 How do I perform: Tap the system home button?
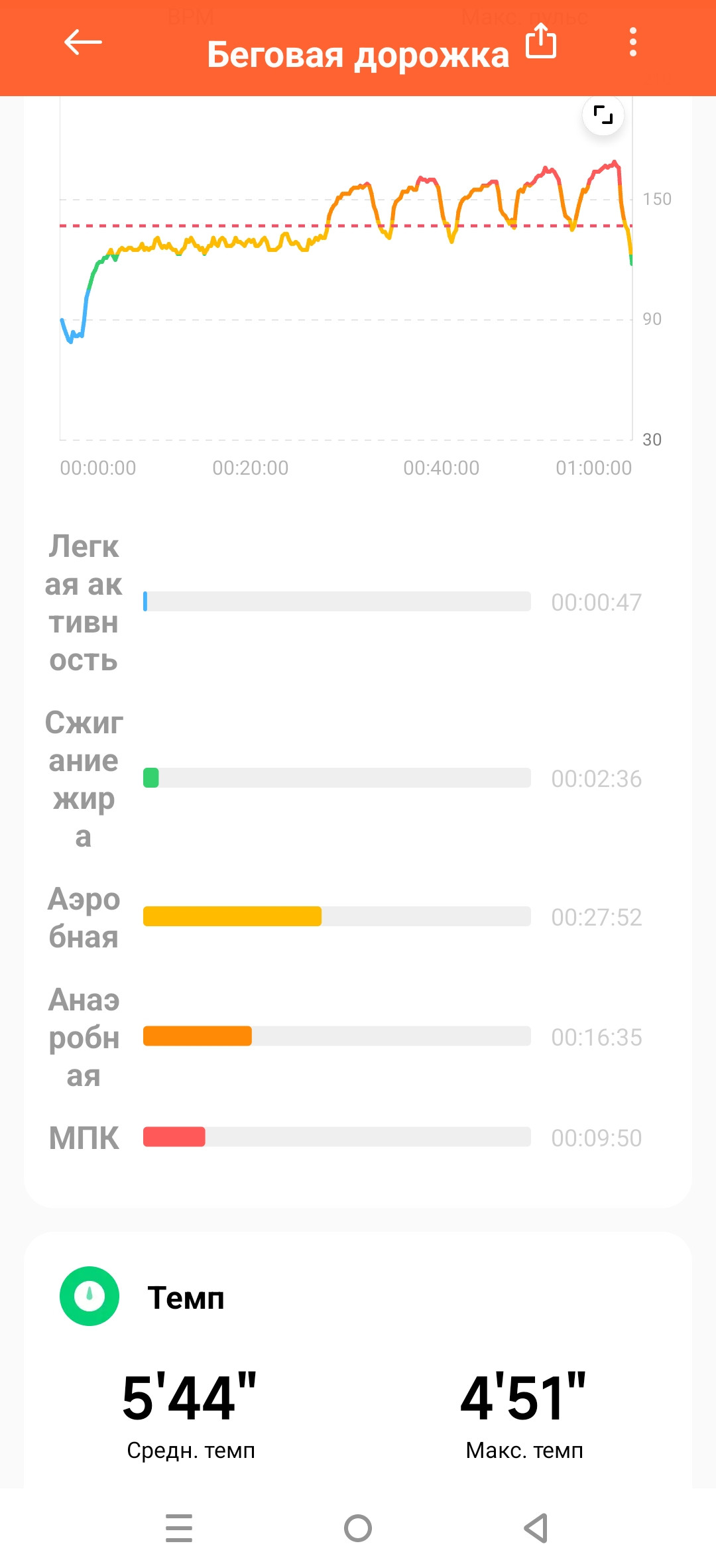(x=358, y=1528)
